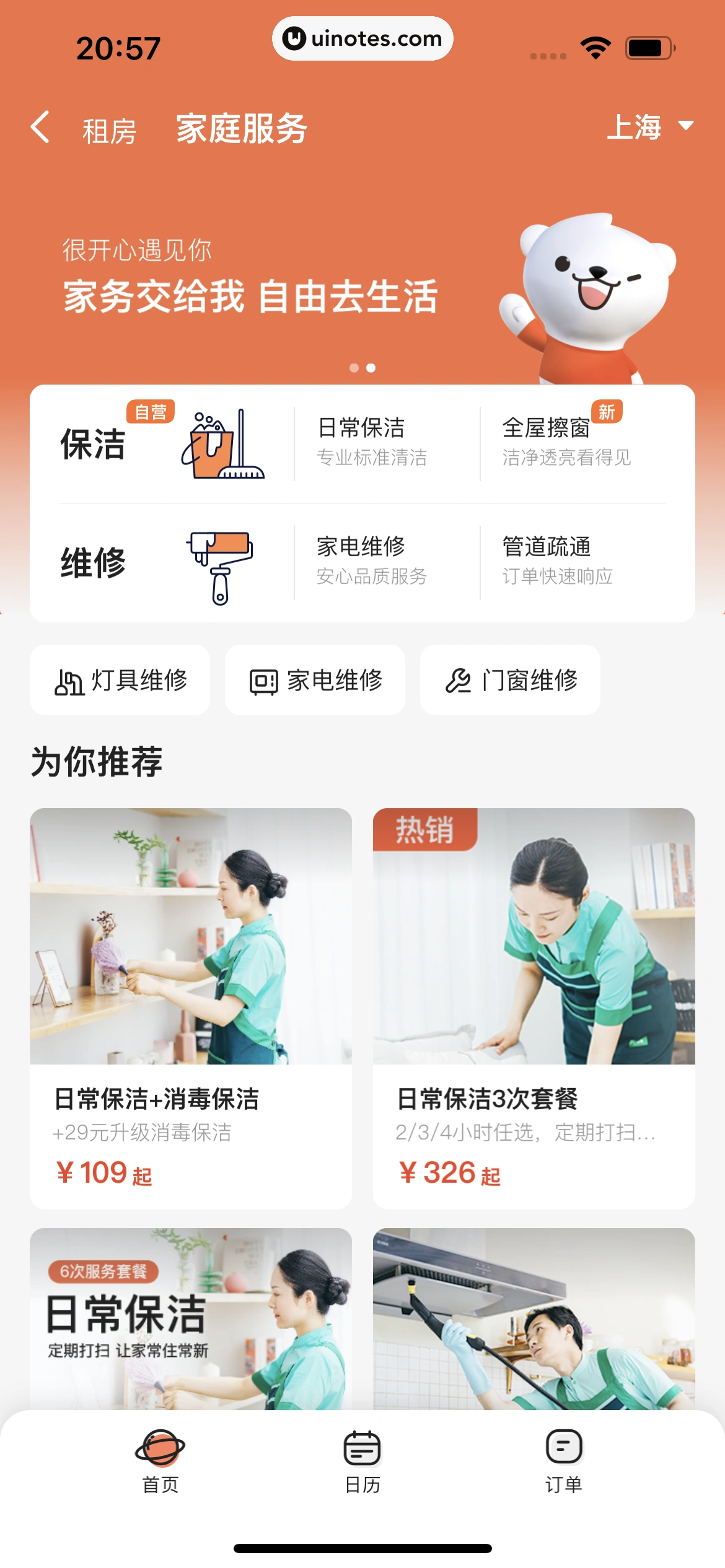Open 管道疏通 service
Screen dimensions: 725x1568
[558, 561]
